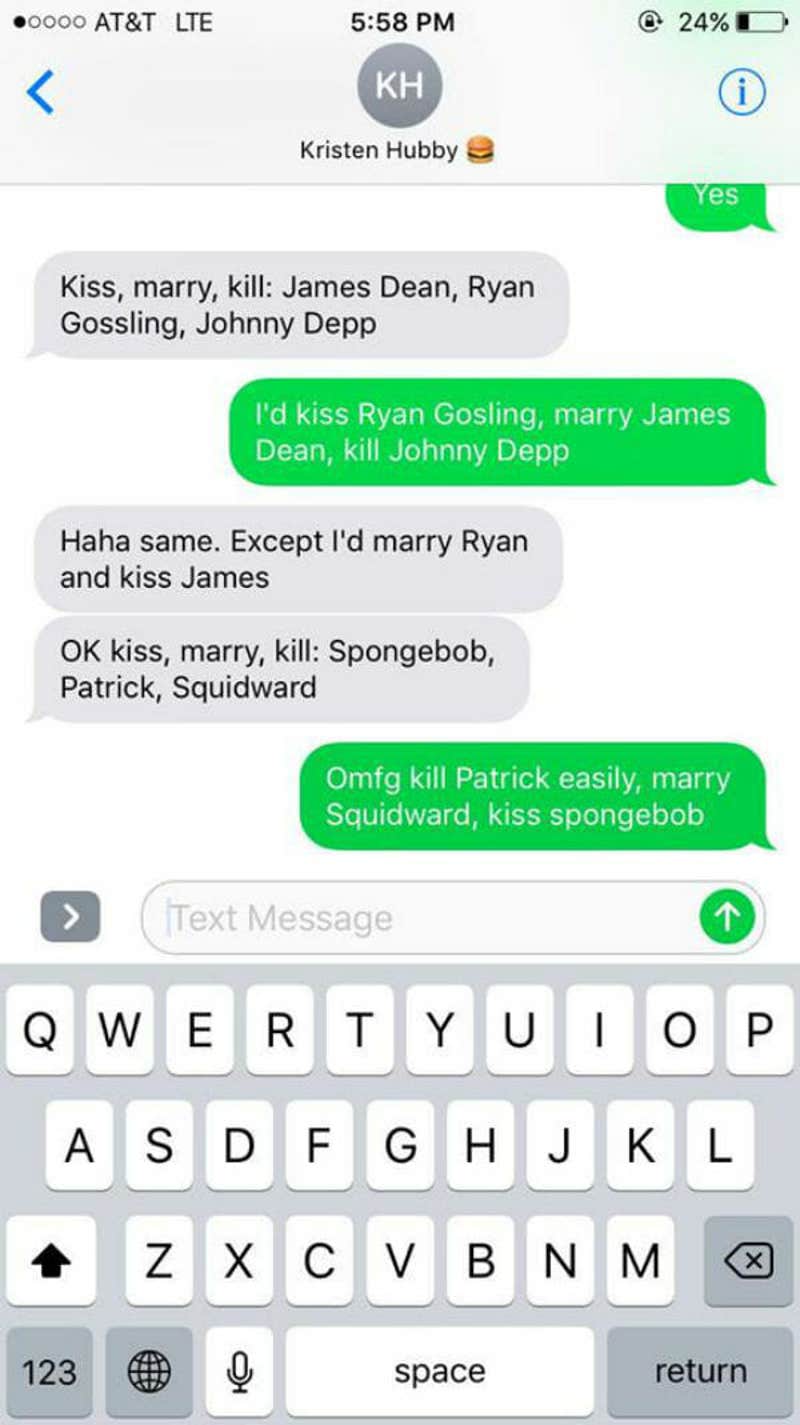
Task: Toggle the shift key on the keyboard
Action: coord(51,1262)
